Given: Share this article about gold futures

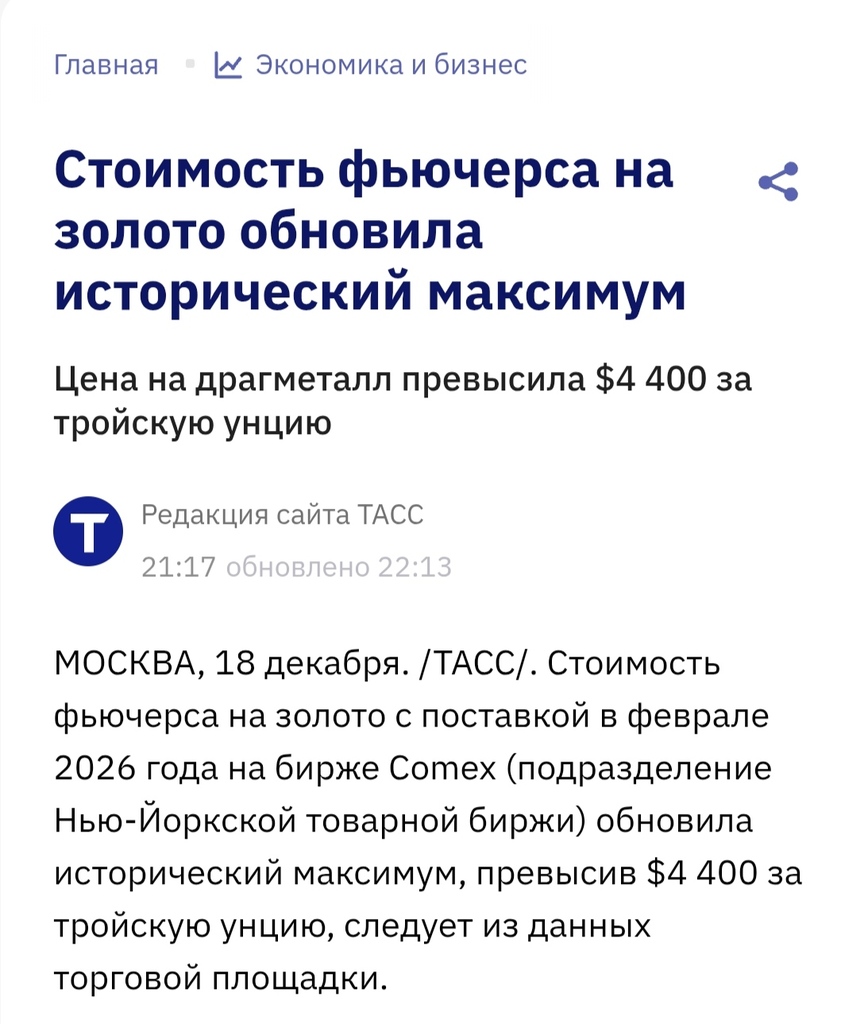Looking at the screenshot, I should tap(778, 181).
